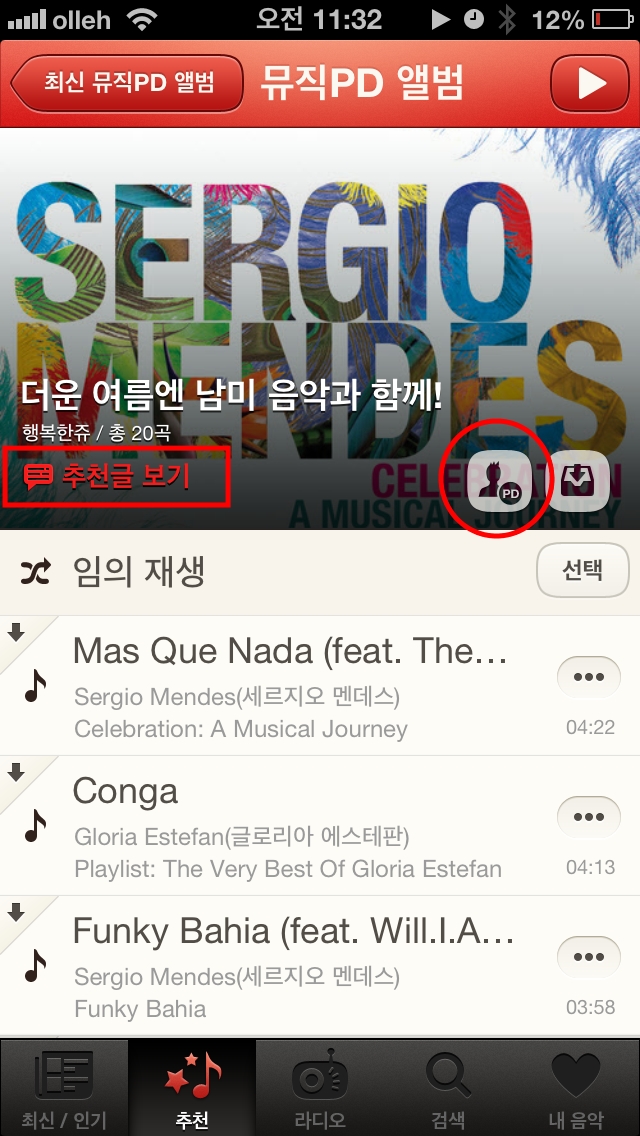Open more options for Mas Que Nada
This screenshot has height=1136, width=640.
tap(589, 677)
